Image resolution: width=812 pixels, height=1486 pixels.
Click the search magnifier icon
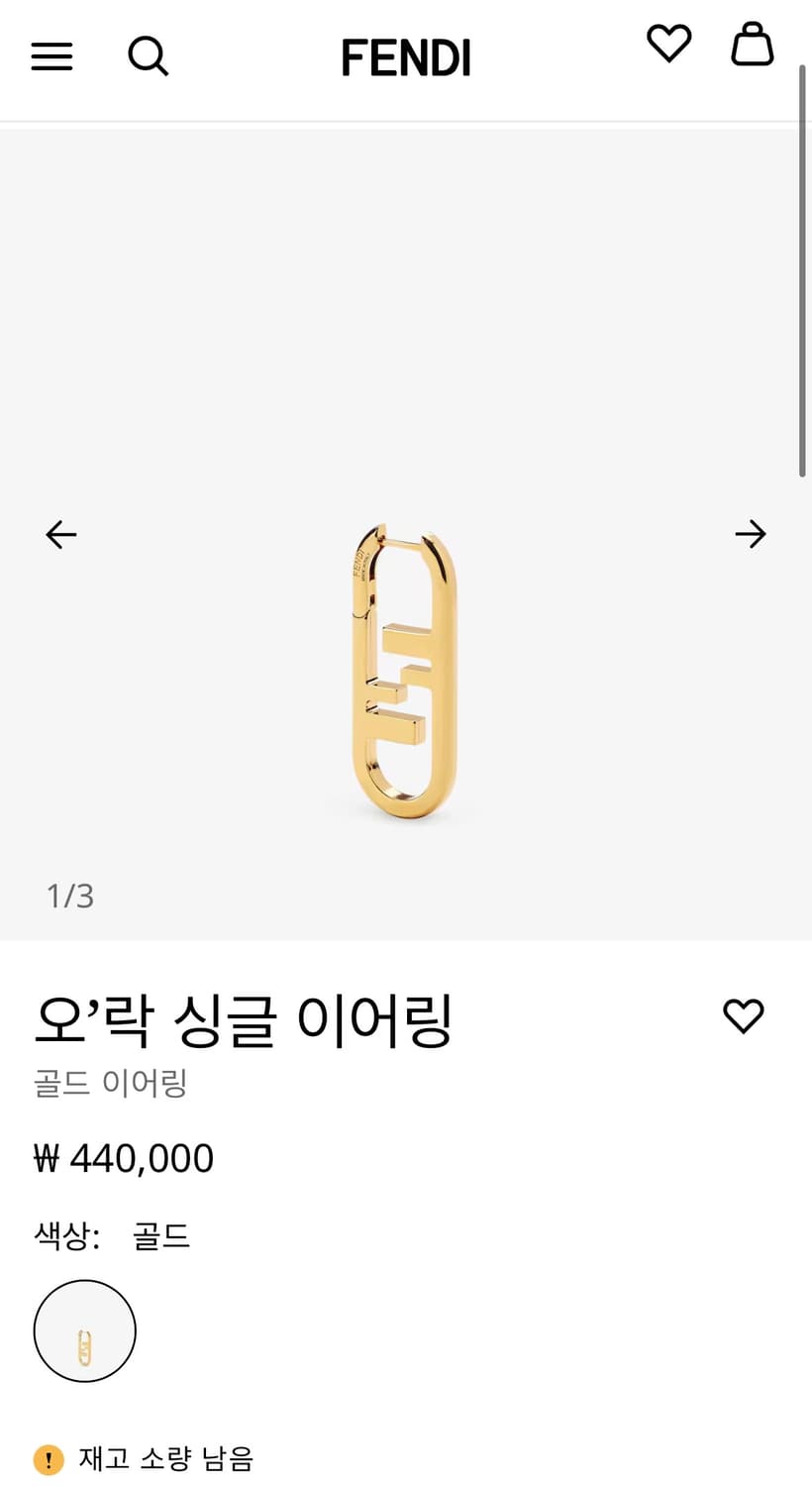click(149, 56)
